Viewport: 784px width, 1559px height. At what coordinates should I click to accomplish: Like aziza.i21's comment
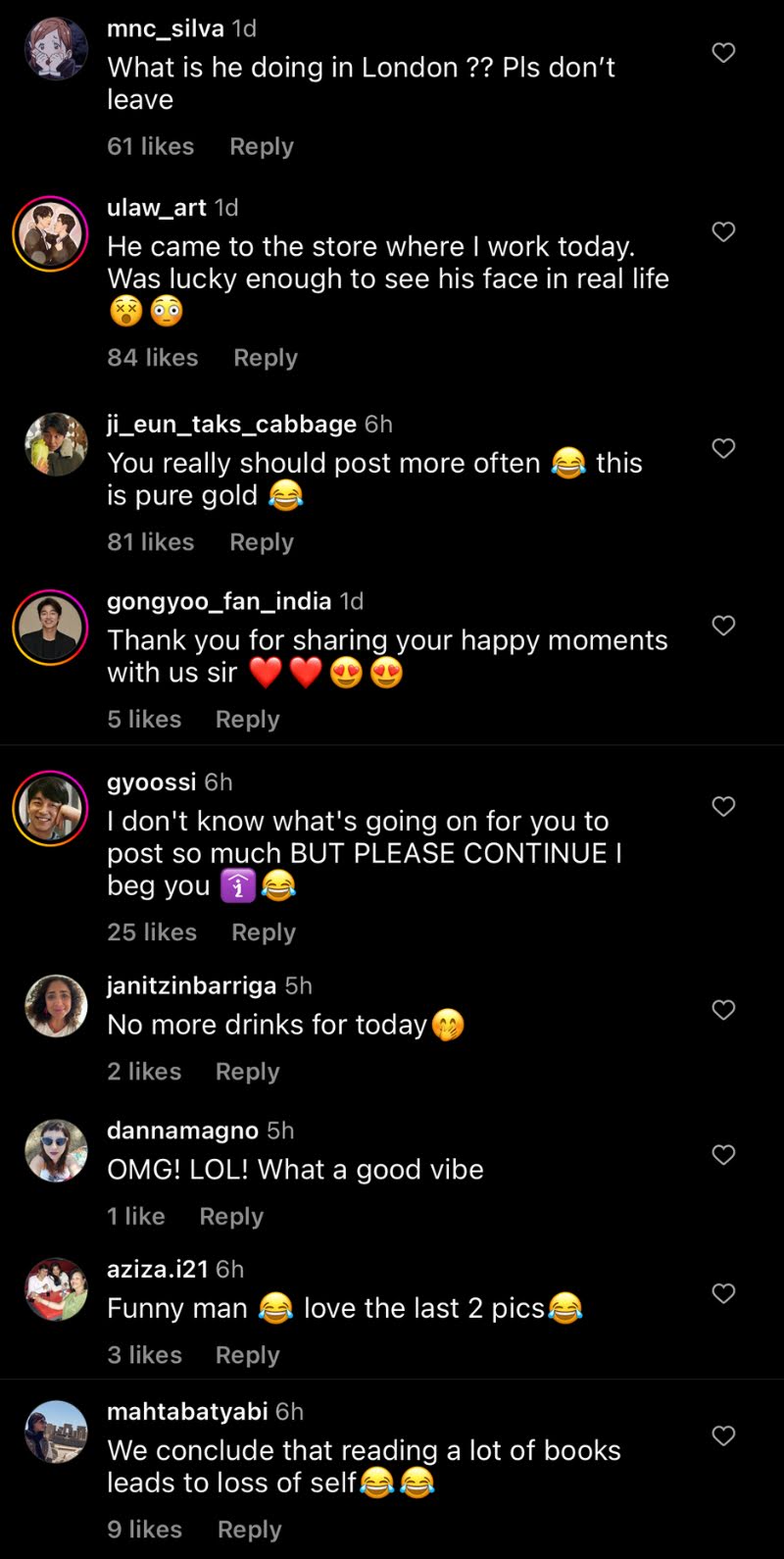pos(723,1294)
